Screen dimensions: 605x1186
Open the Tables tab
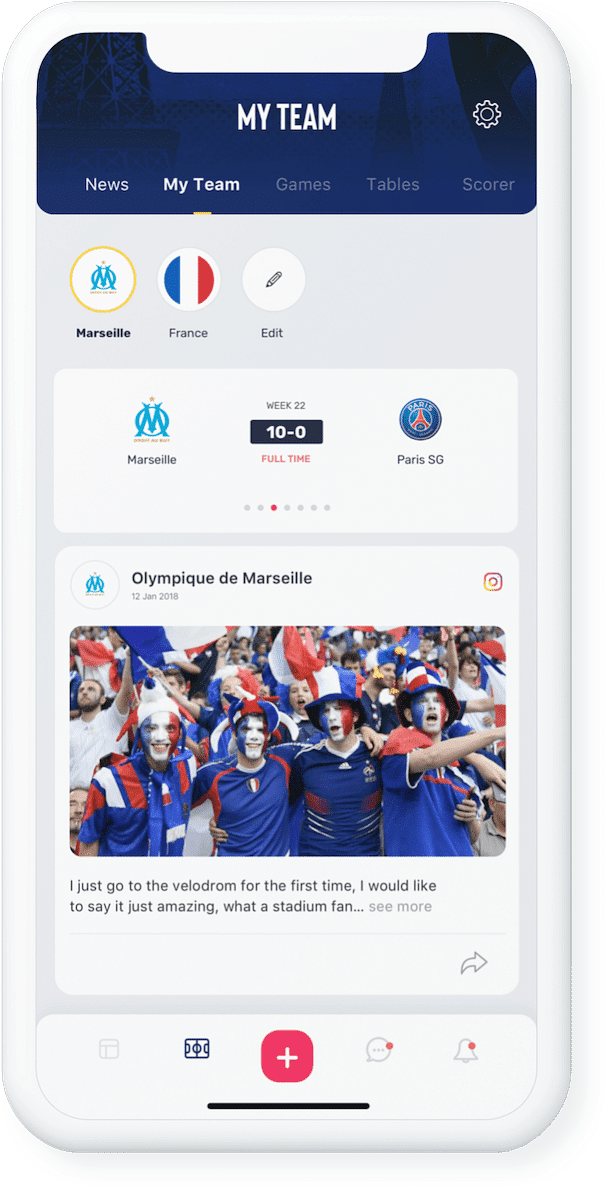coord(393,184)
